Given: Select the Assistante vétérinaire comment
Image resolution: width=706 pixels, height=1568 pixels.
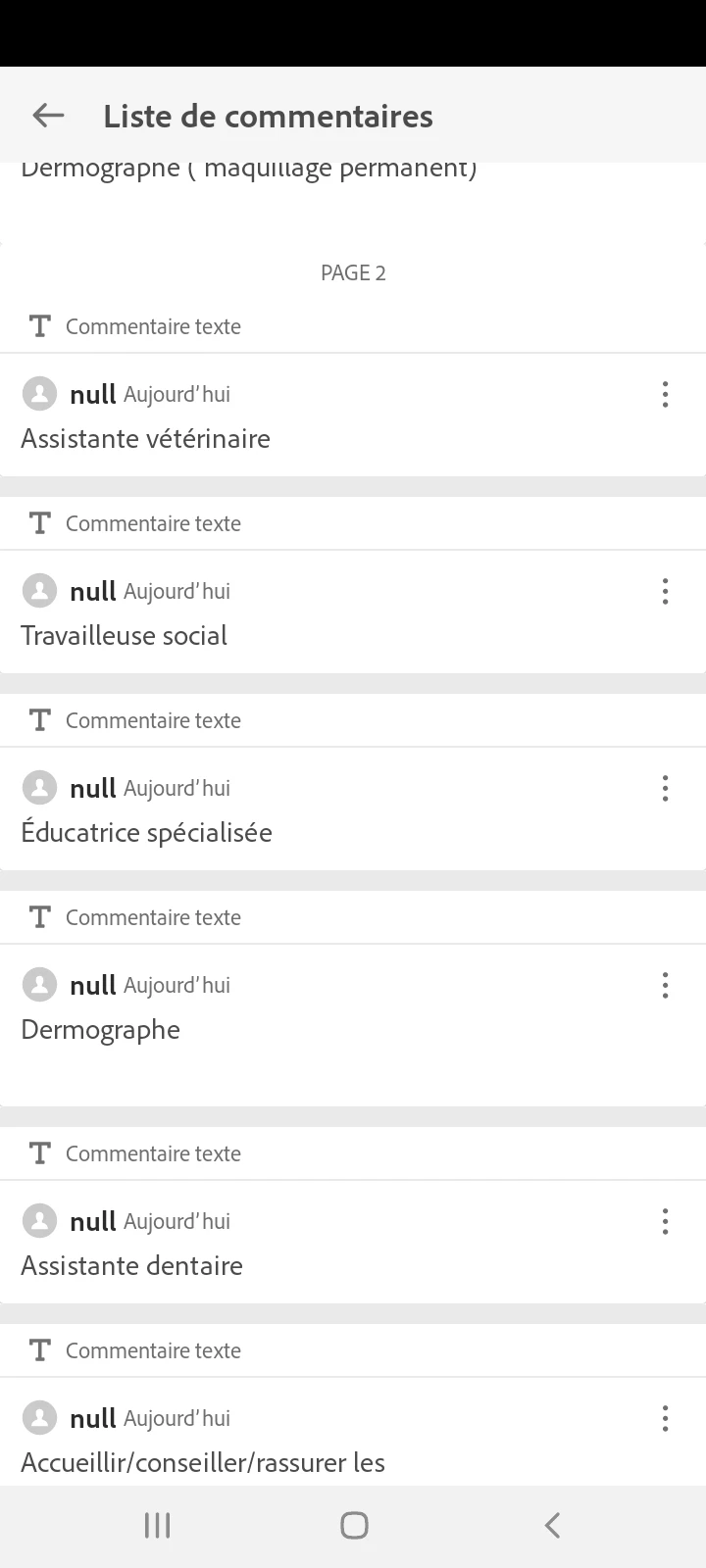Looking at the screenshot, I should coord(145,439).
